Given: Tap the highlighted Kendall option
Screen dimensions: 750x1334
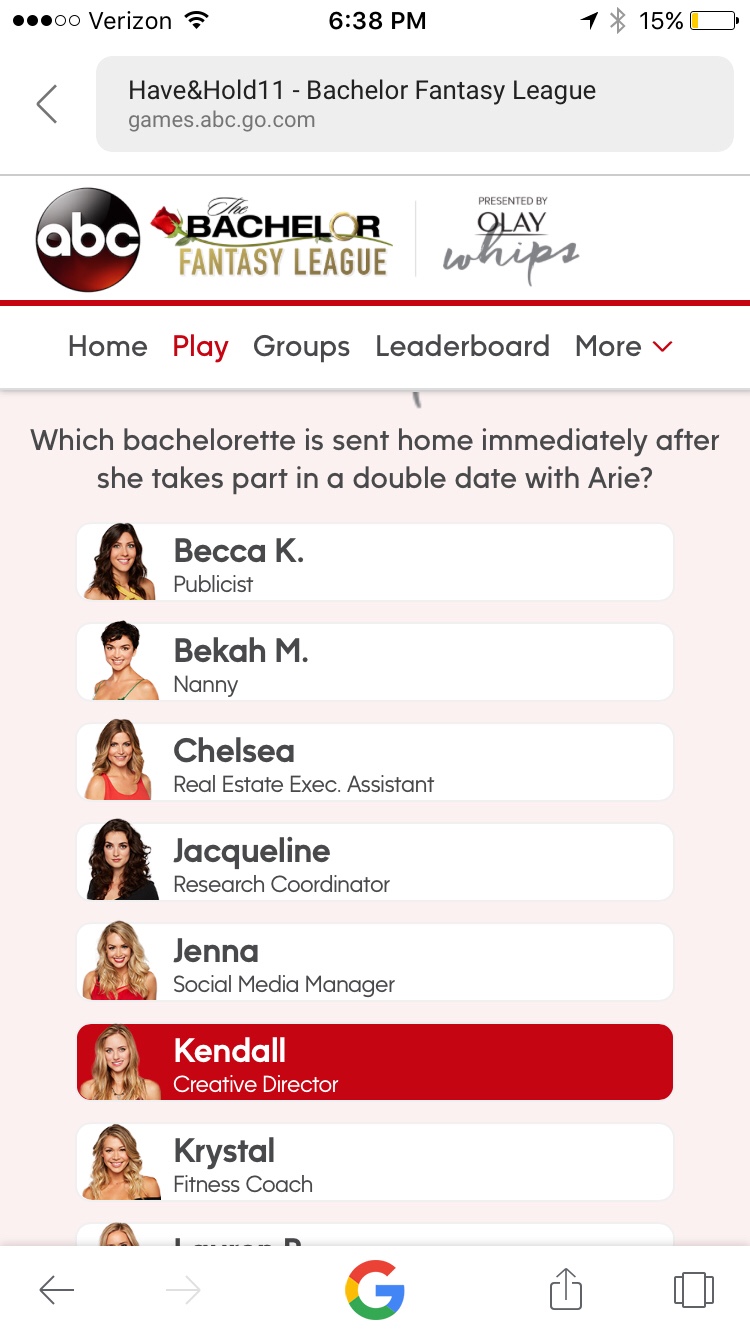Looking at the screenshot, I should 375,1062.
